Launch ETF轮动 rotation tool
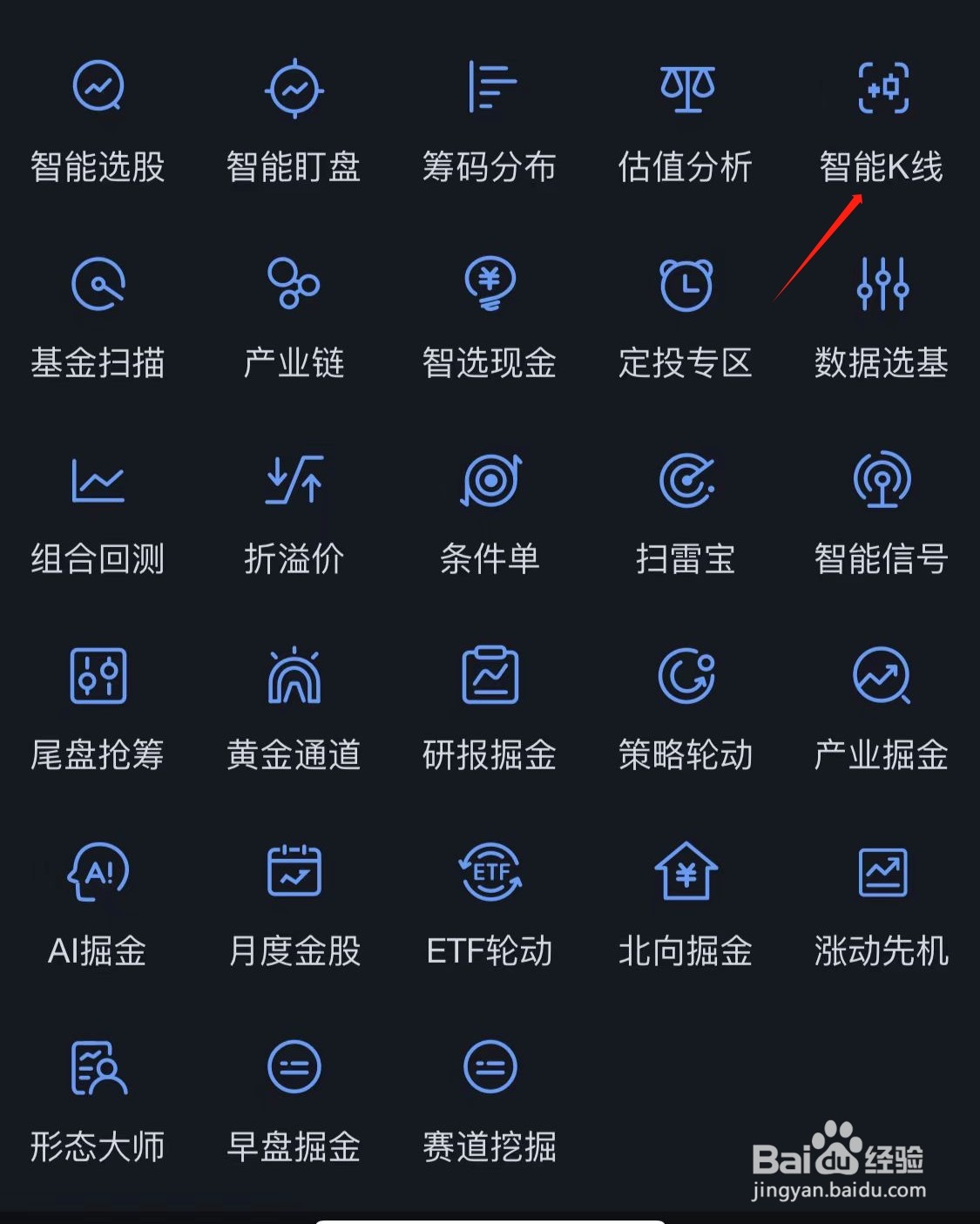980x1224 pixels. [x=490, y=906]
